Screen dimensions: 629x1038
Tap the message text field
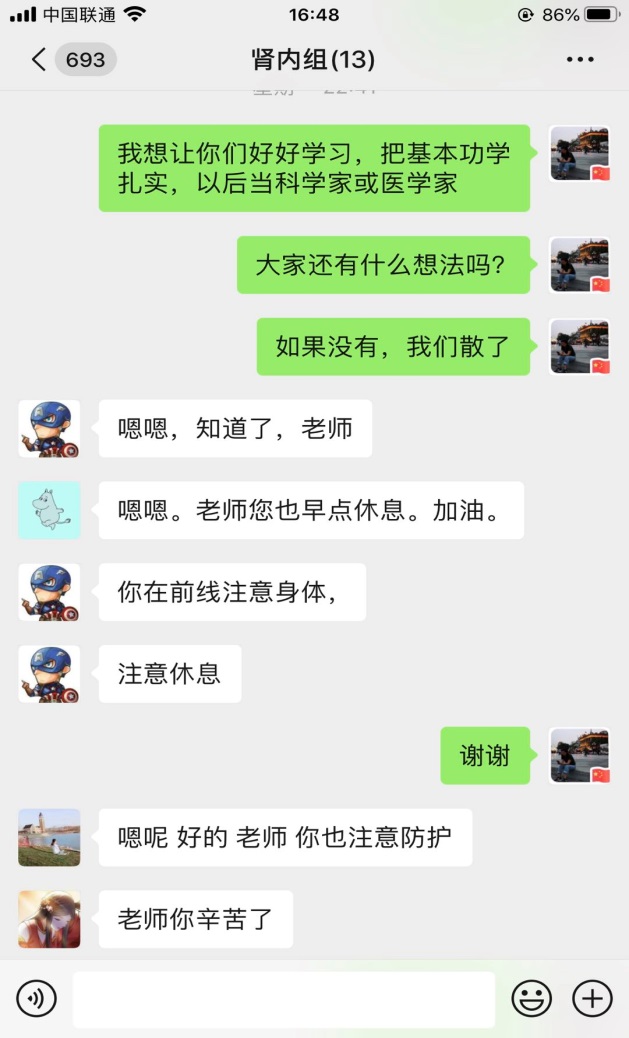coord(284,998)
